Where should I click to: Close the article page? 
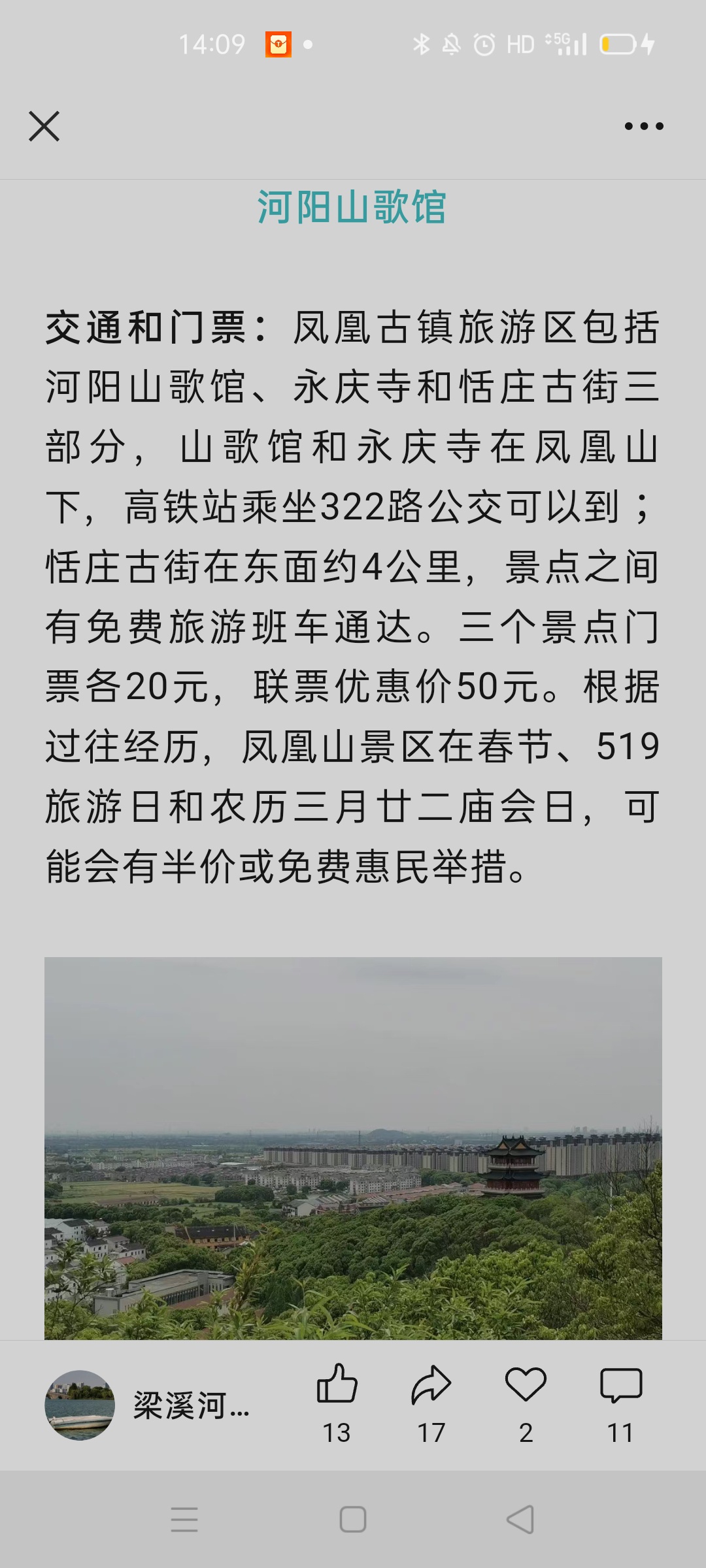[44, 126]
